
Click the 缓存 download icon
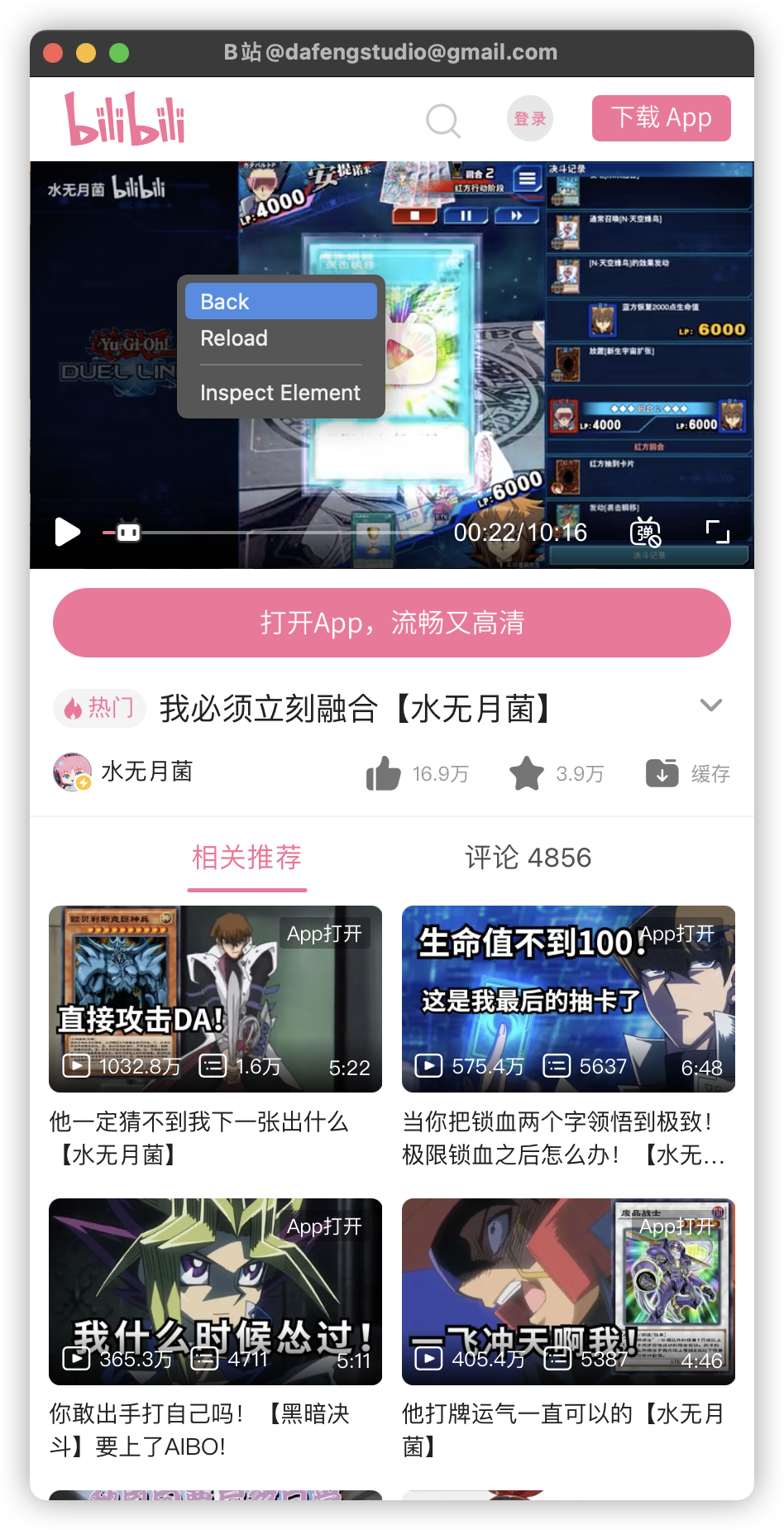662,773
